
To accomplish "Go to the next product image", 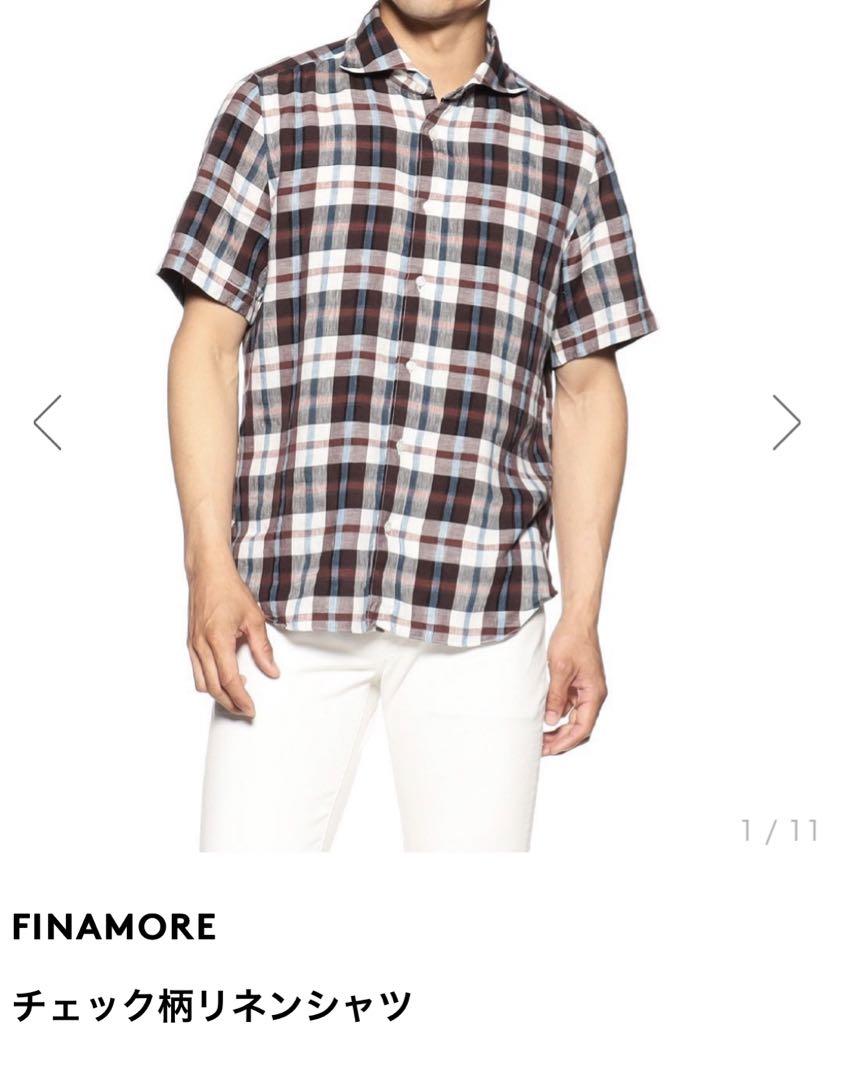I will click(x=787, y=422).
